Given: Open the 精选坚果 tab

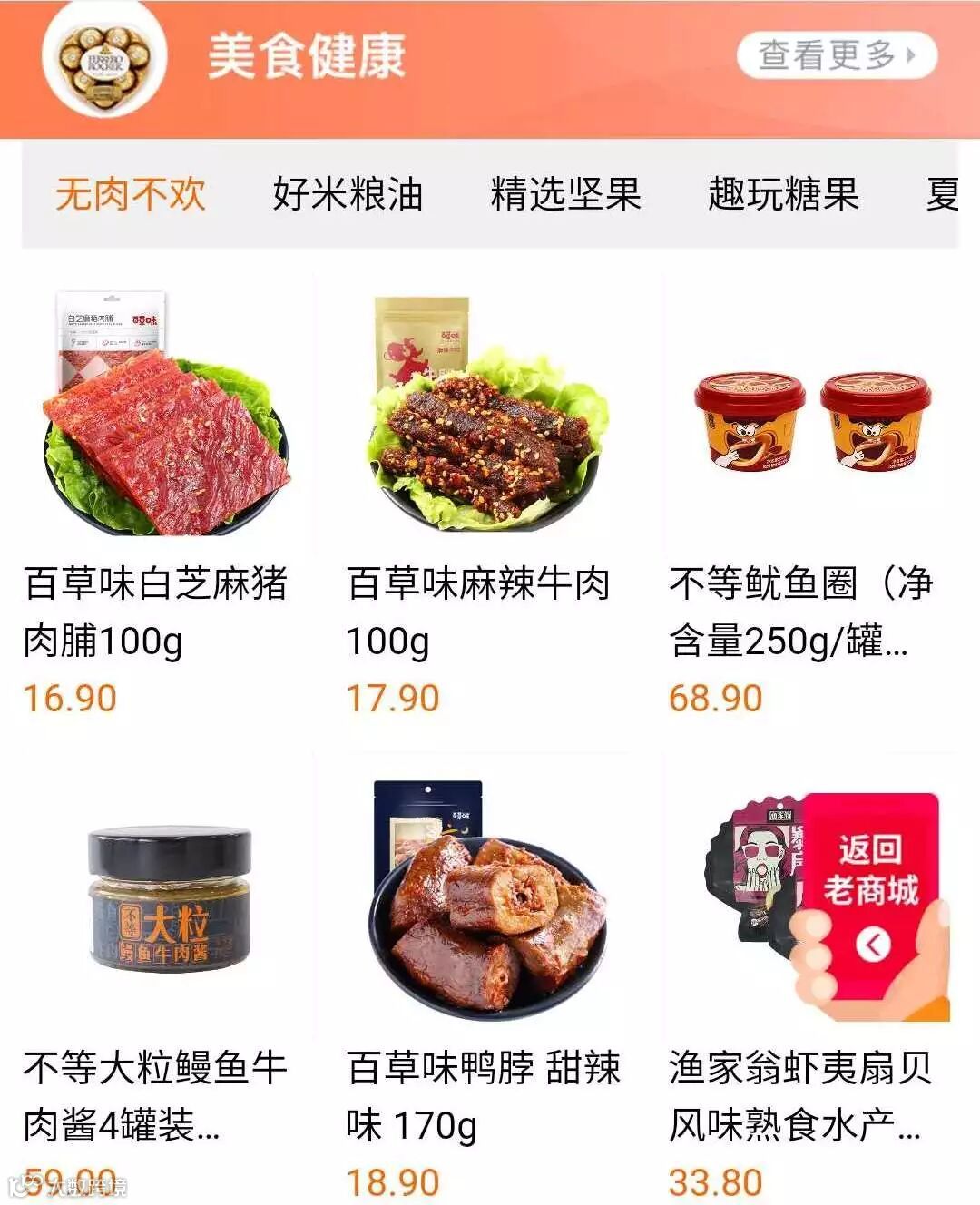Looking at the screenshot, I should click(565, 194).
